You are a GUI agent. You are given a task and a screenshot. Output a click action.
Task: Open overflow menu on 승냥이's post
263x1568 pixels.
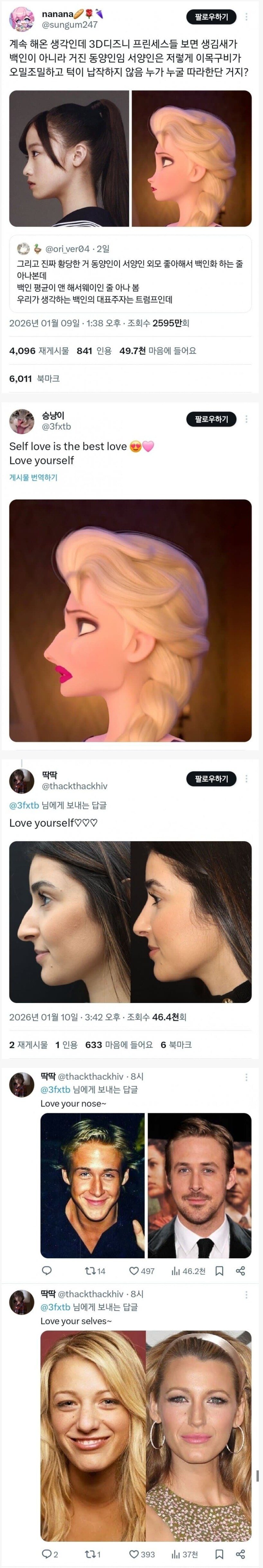tap(246, 419)
